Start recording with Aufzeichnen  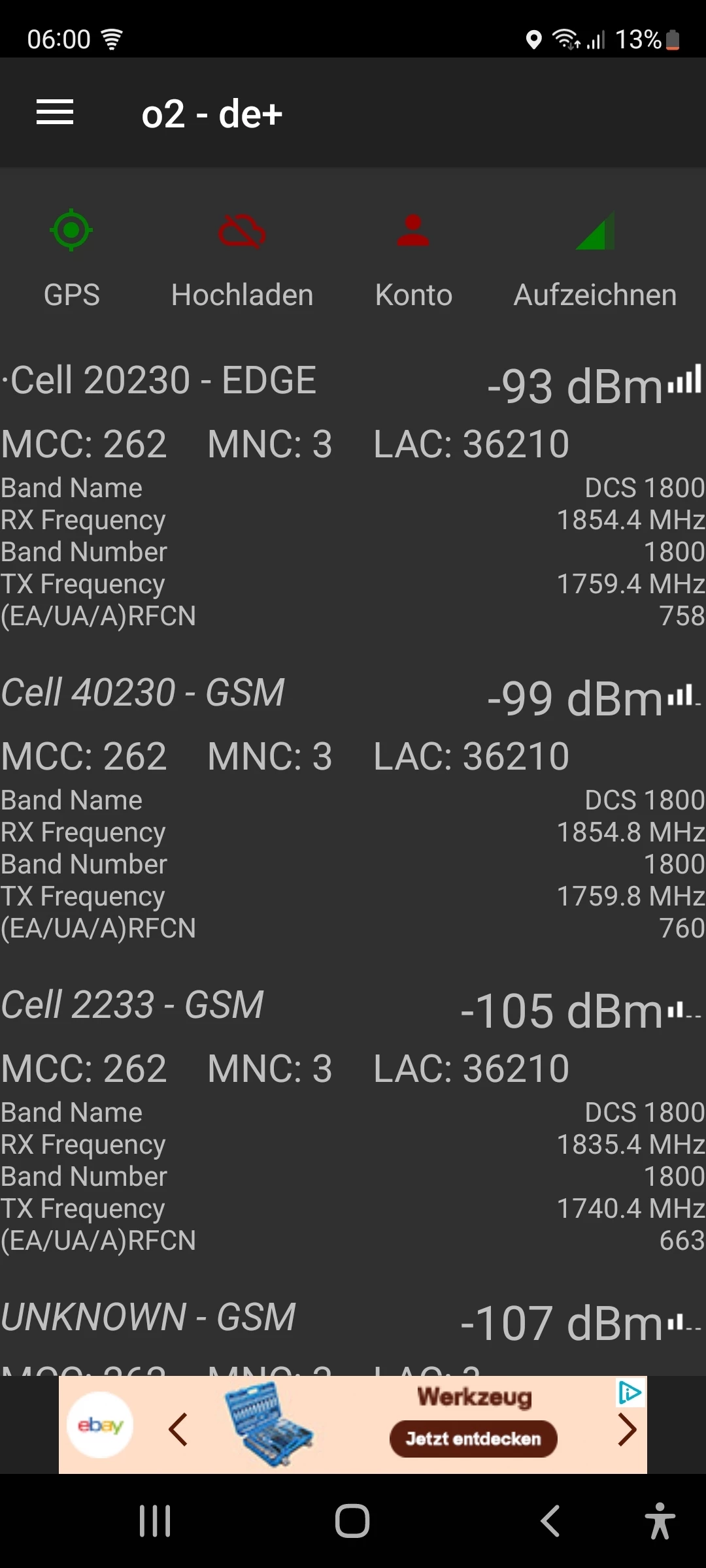[595, 258]
